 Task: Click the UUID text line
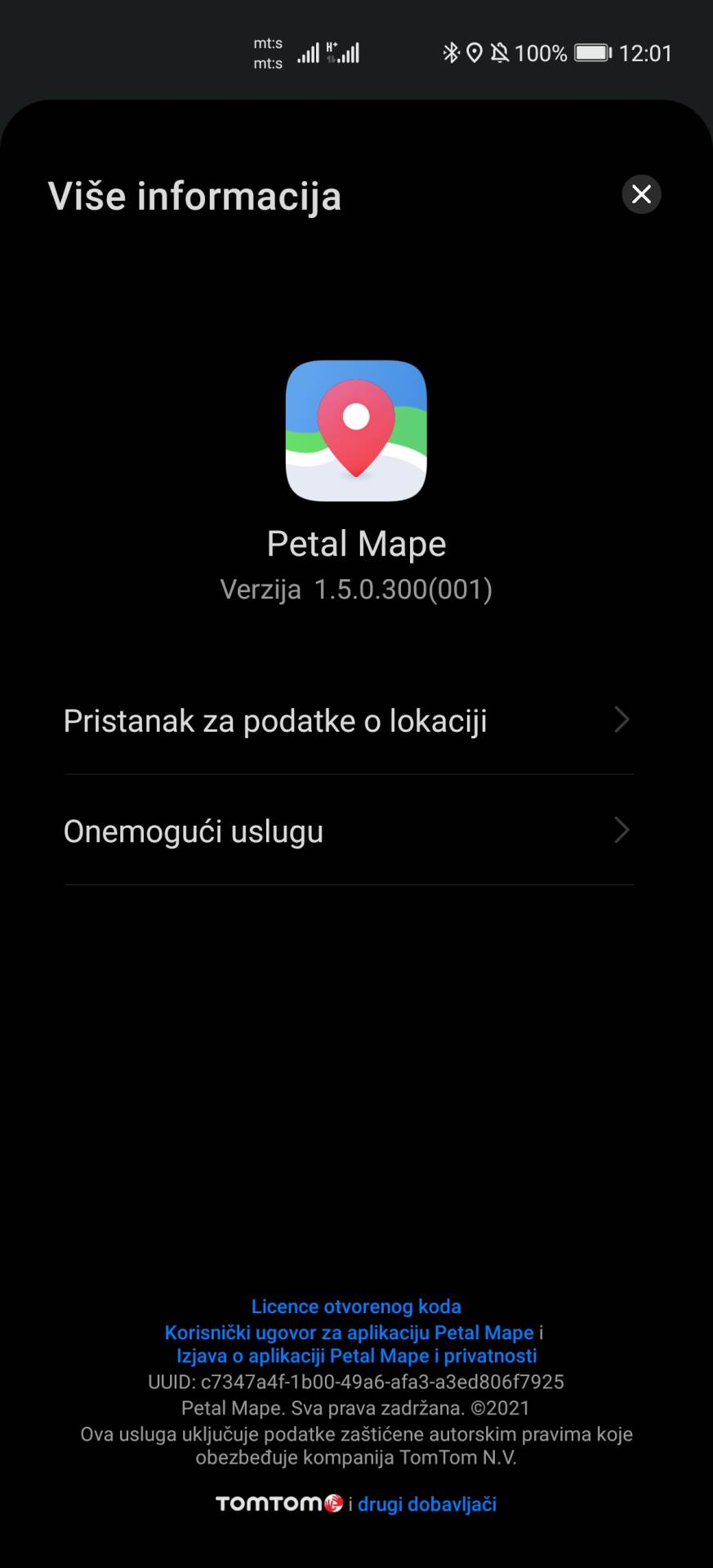coord(356,1382)
